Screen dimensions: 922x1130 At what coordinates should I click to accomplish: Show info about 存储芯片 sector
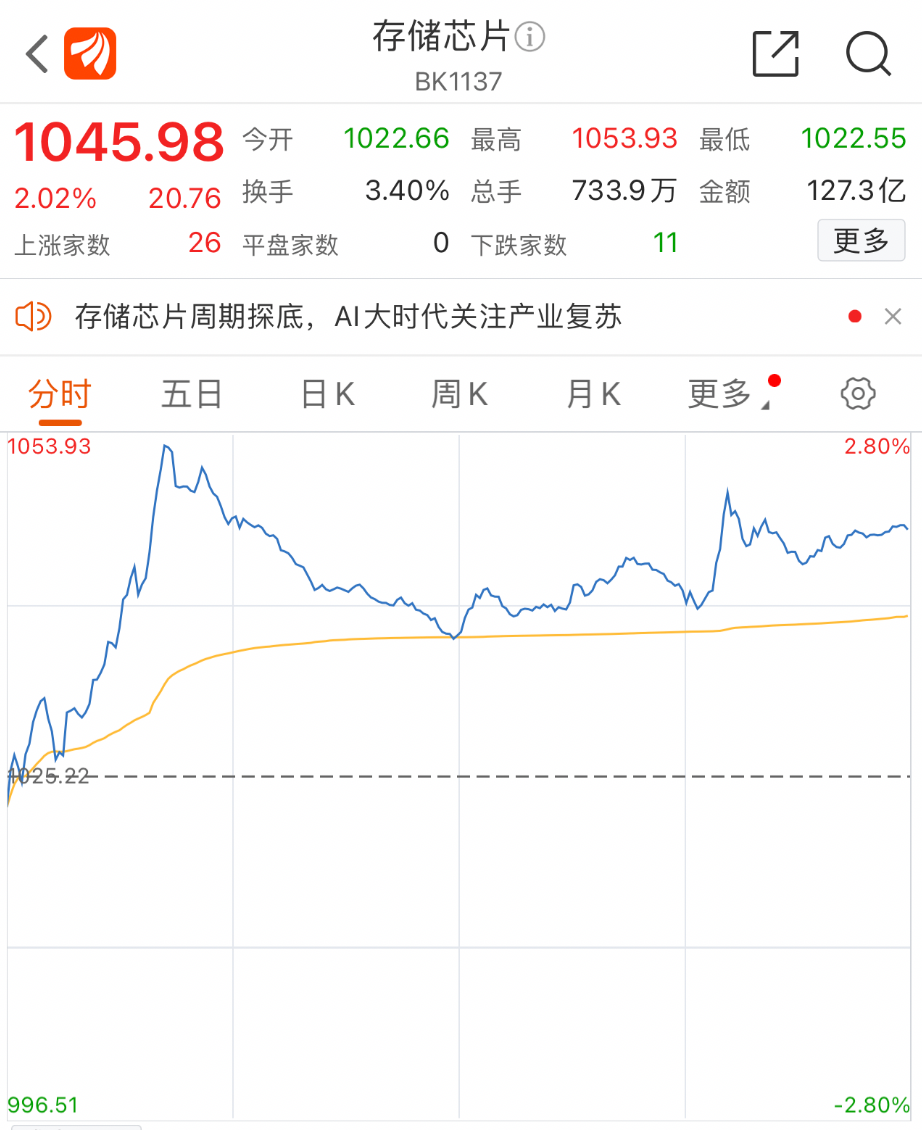pos(530,38)
